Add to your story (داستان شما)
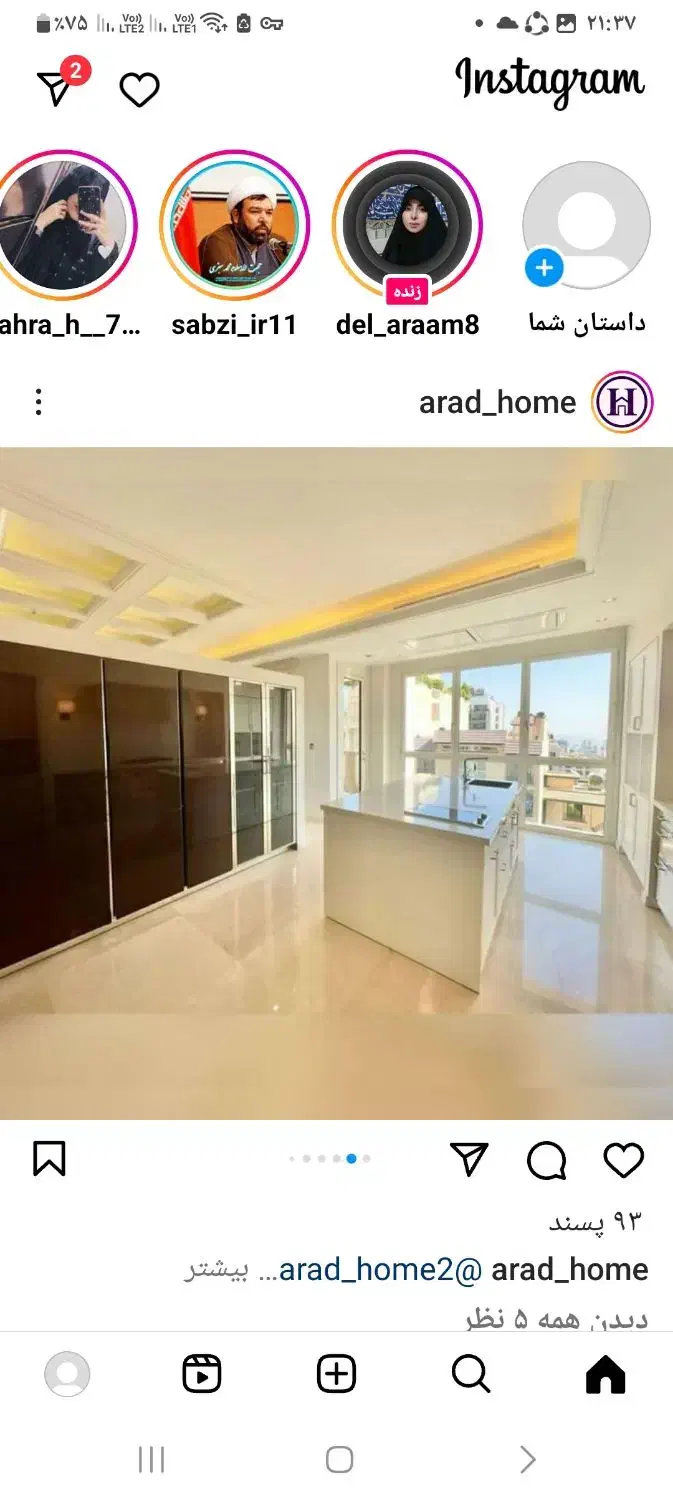Screen dimensions: 673x1500 click(586, 226)
